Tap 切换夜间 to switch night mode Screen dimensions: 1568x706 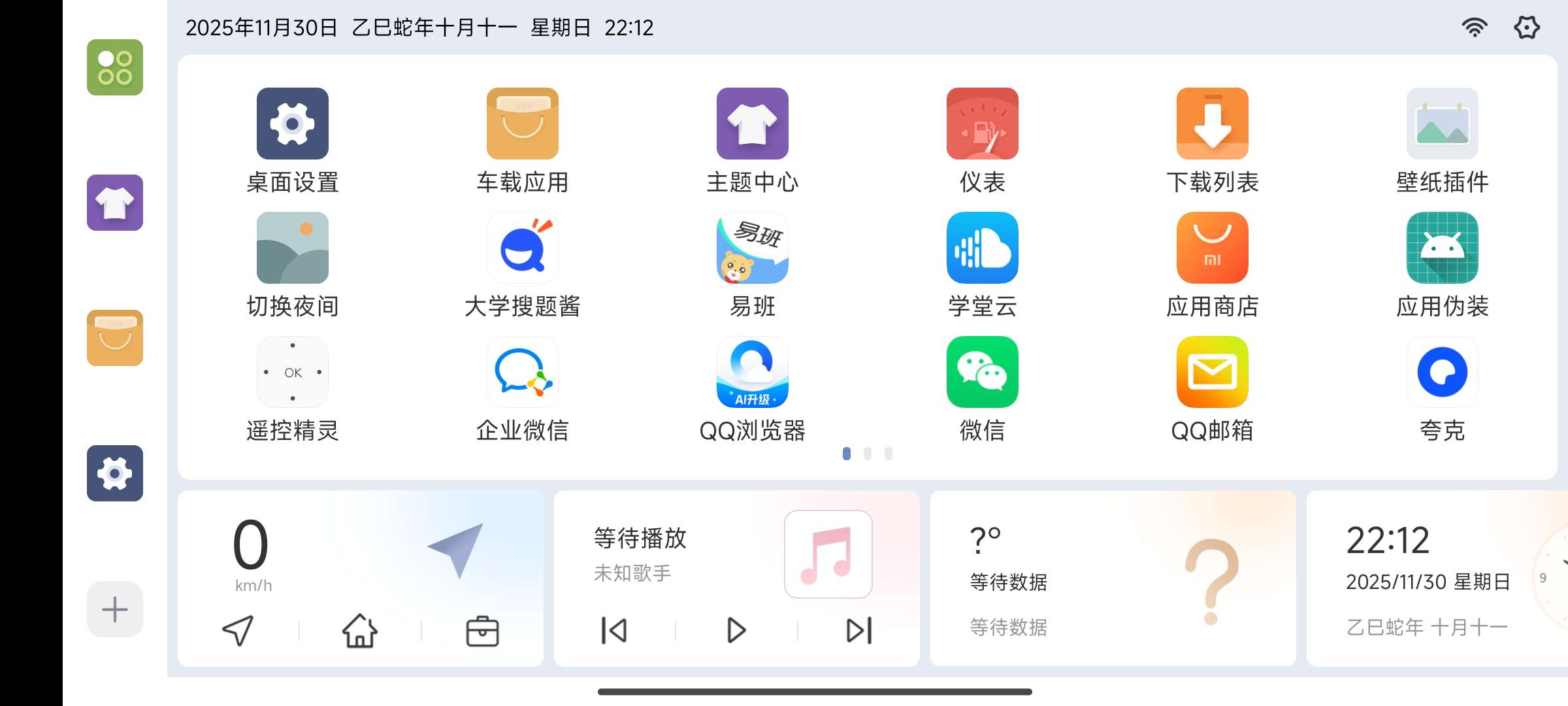pyautogui.click(x=293, y=248)
